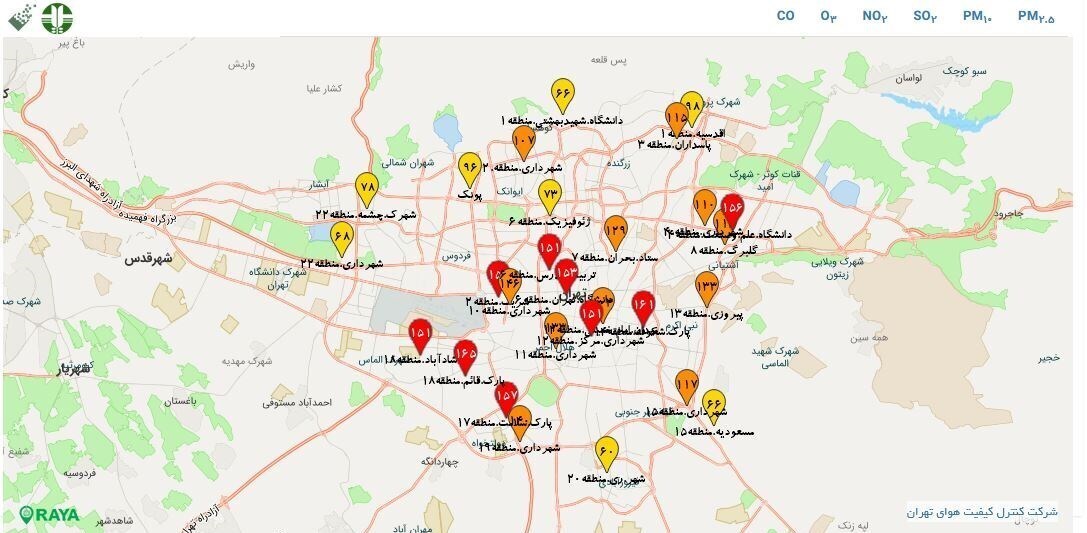Tap the Shahrak Cheshmeh marker showing 78
This screenshot has height=533, width=1087.
click(367, 188)
